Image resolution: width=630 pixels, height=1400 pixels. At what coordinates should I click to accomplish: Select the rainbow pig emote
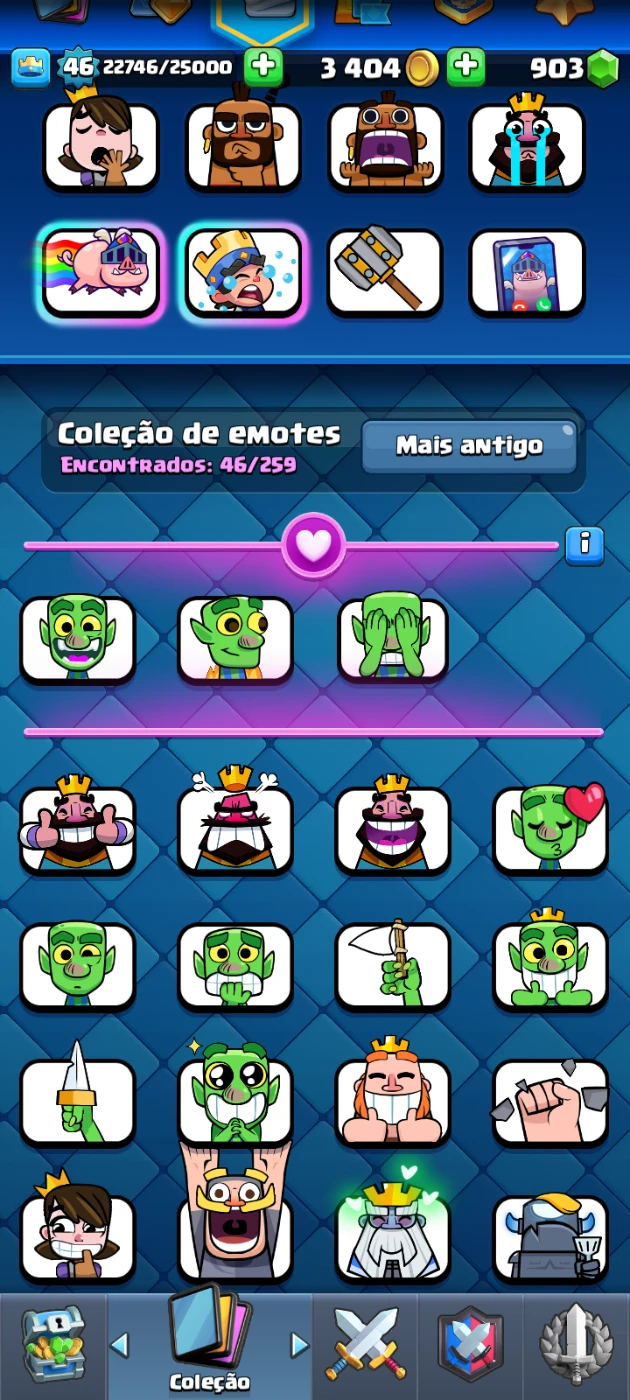click(101, 272)
